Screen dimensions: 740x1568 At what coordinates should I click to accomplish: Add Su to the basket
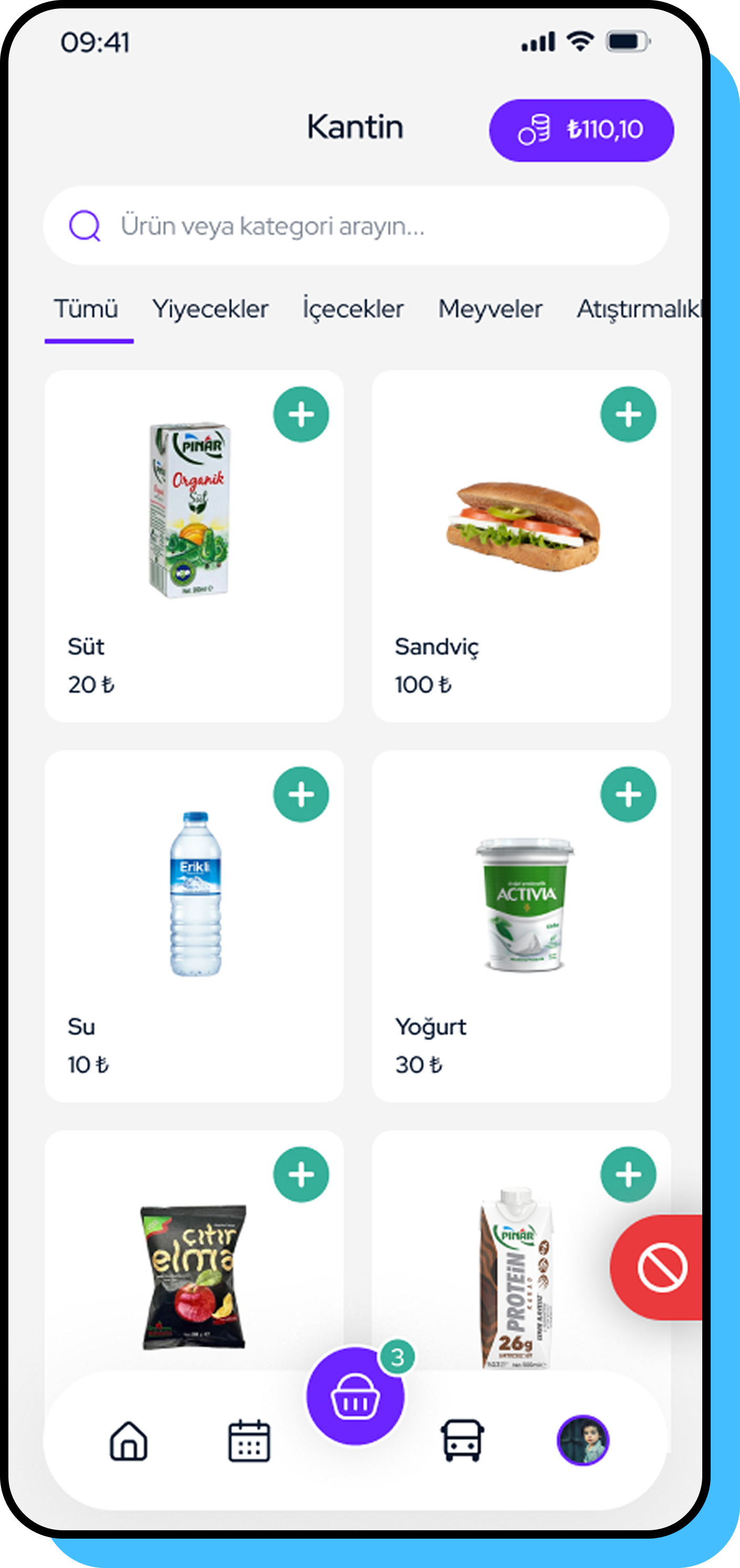click(x=301, y=794)
